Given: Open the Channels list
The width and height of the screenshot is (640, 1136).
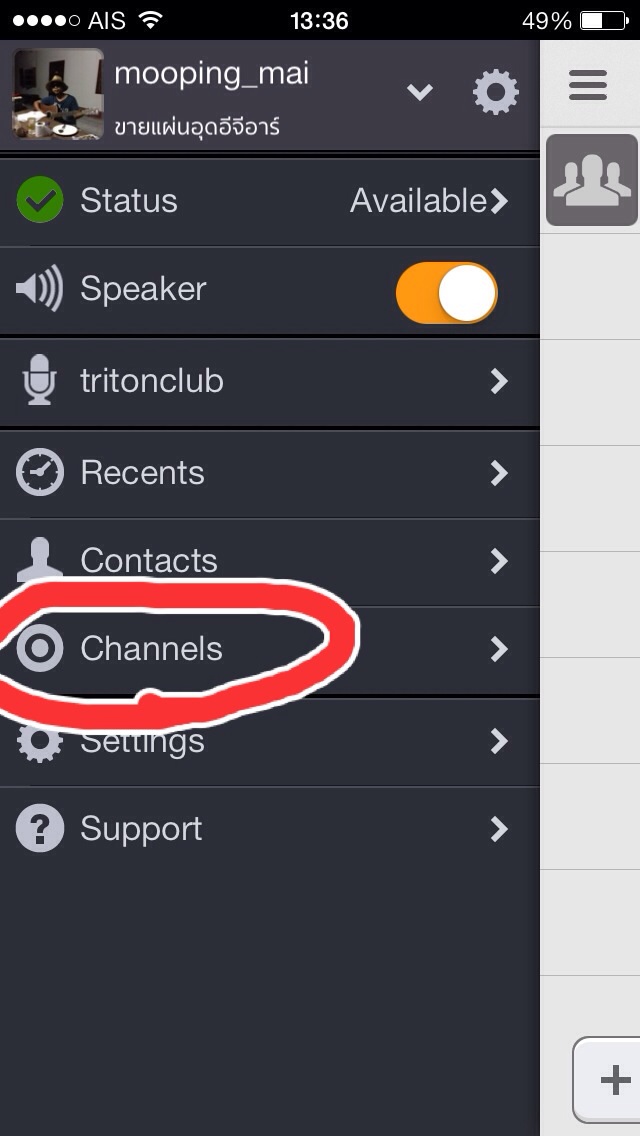Looking at the screenshot, I should (x=270, y=649).
